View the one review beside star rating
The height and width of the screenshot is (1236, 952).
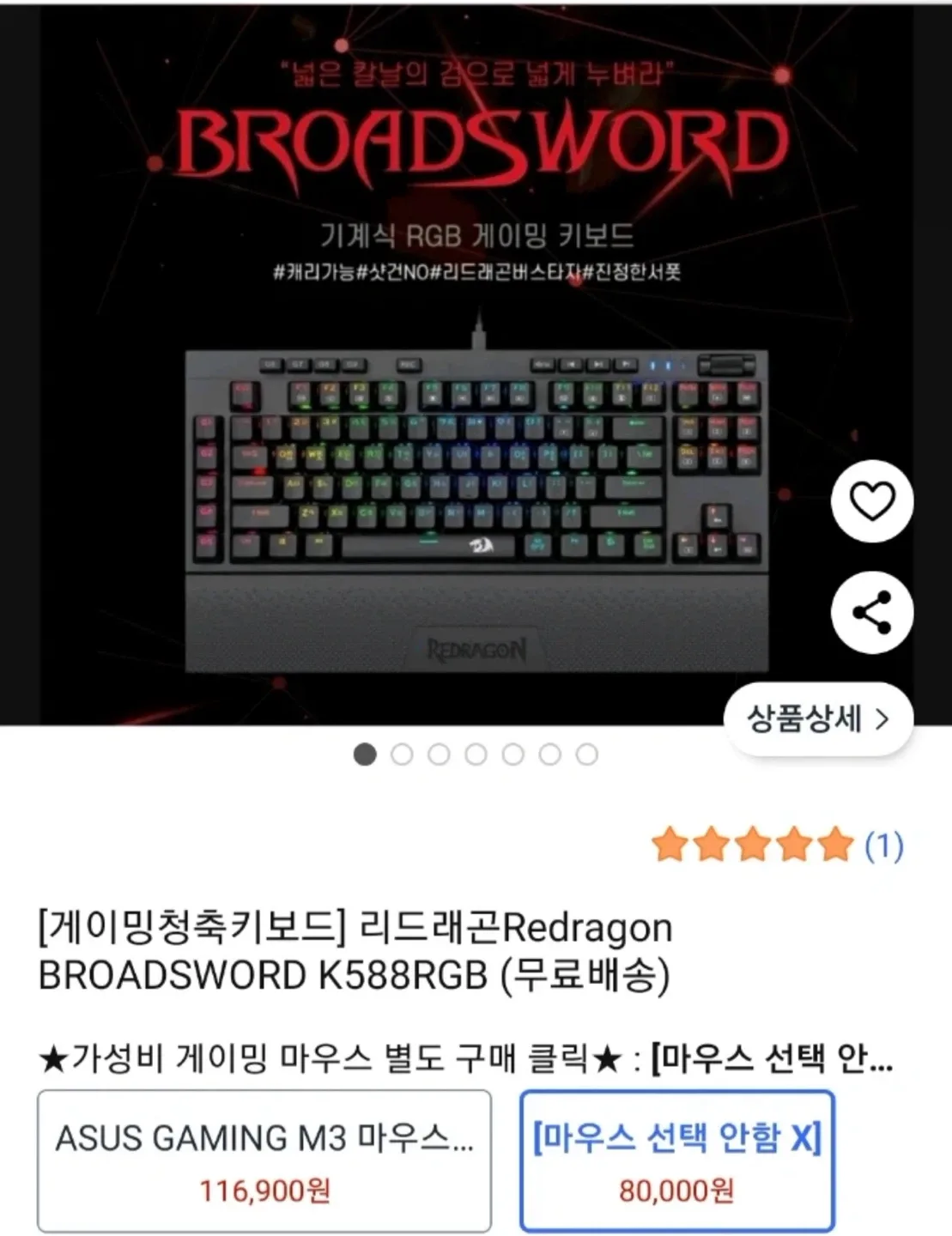tap(883, 846)
